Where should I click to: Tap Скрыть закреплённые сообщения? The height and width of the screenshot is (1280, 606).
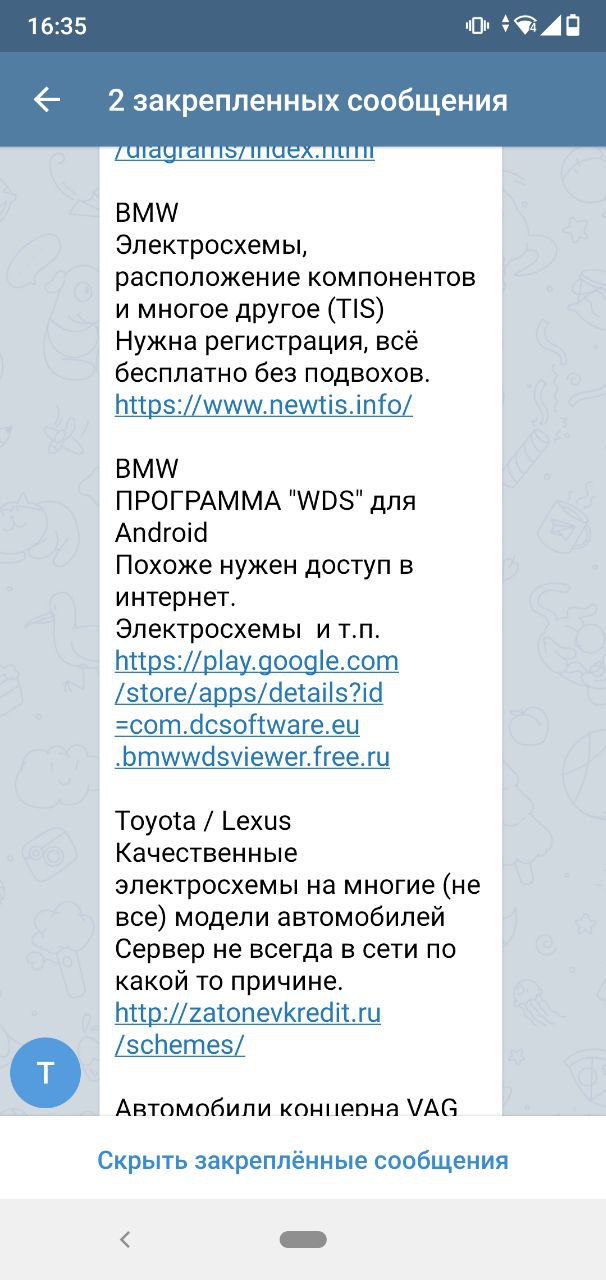click(x=303, y=1161)
